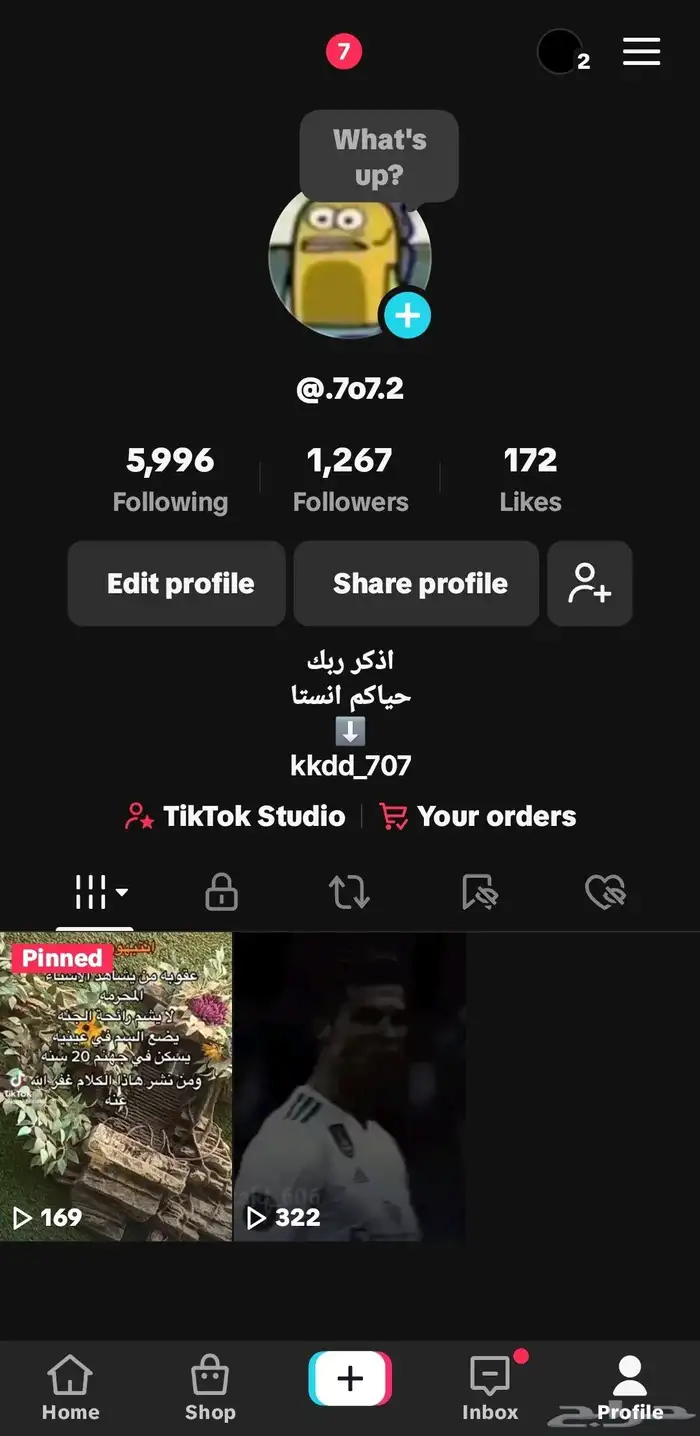Open the hamburger menu
700x1436 pixels.
pyautogui.click(x=641, y=52)
